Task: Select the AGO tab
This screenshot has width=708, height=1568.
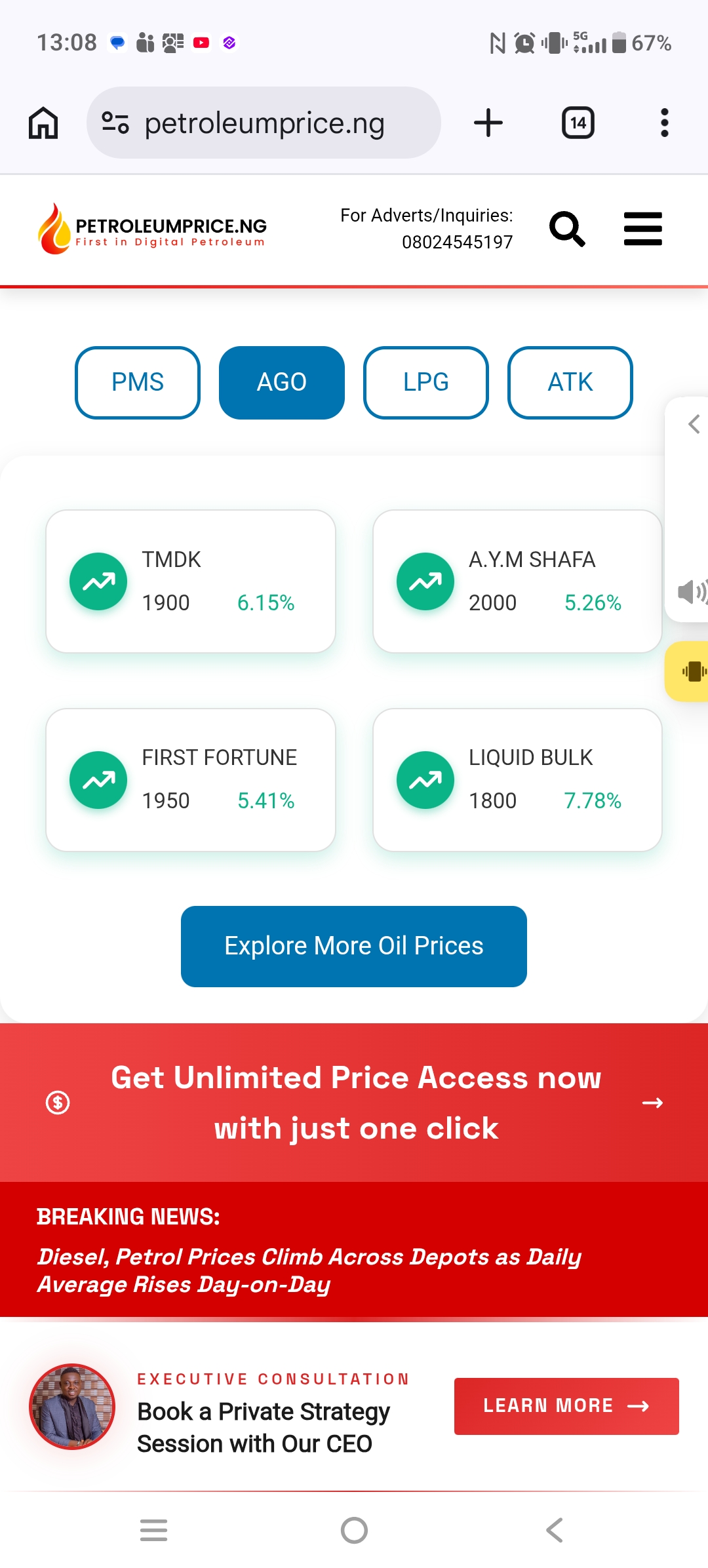Action: tap(282, 382)
